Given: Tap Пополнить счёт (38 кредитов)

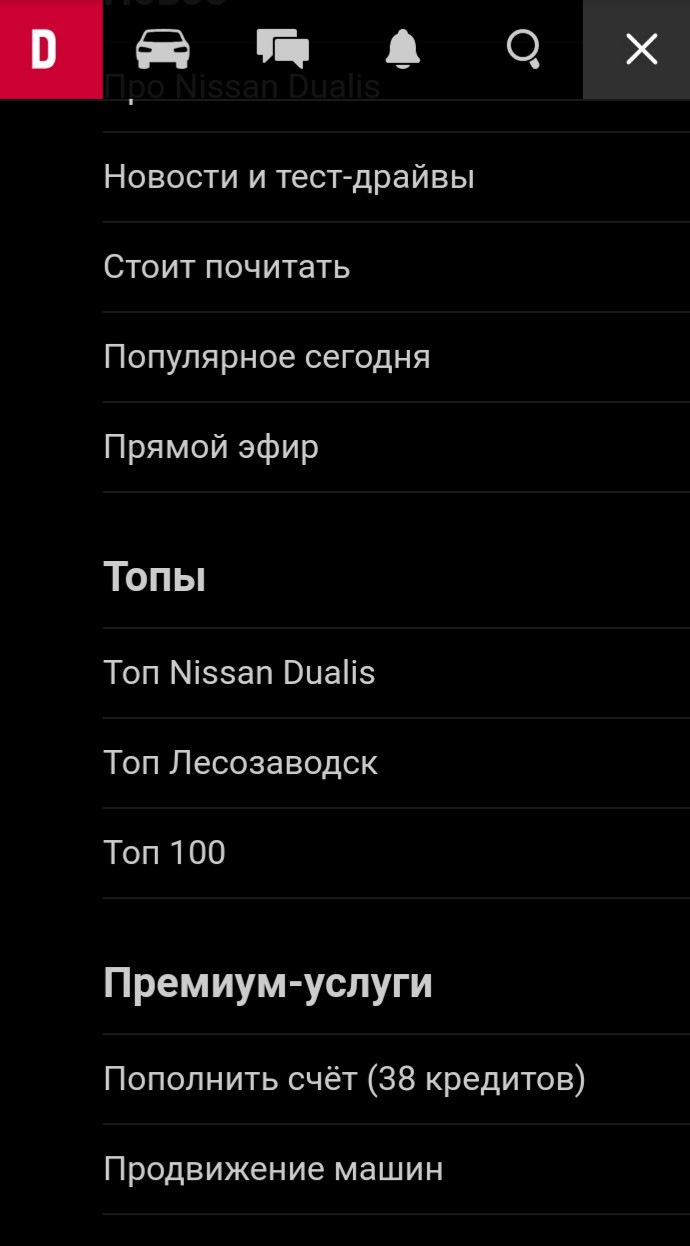Looking at the screenshot, I should [x=396, y=1079].
